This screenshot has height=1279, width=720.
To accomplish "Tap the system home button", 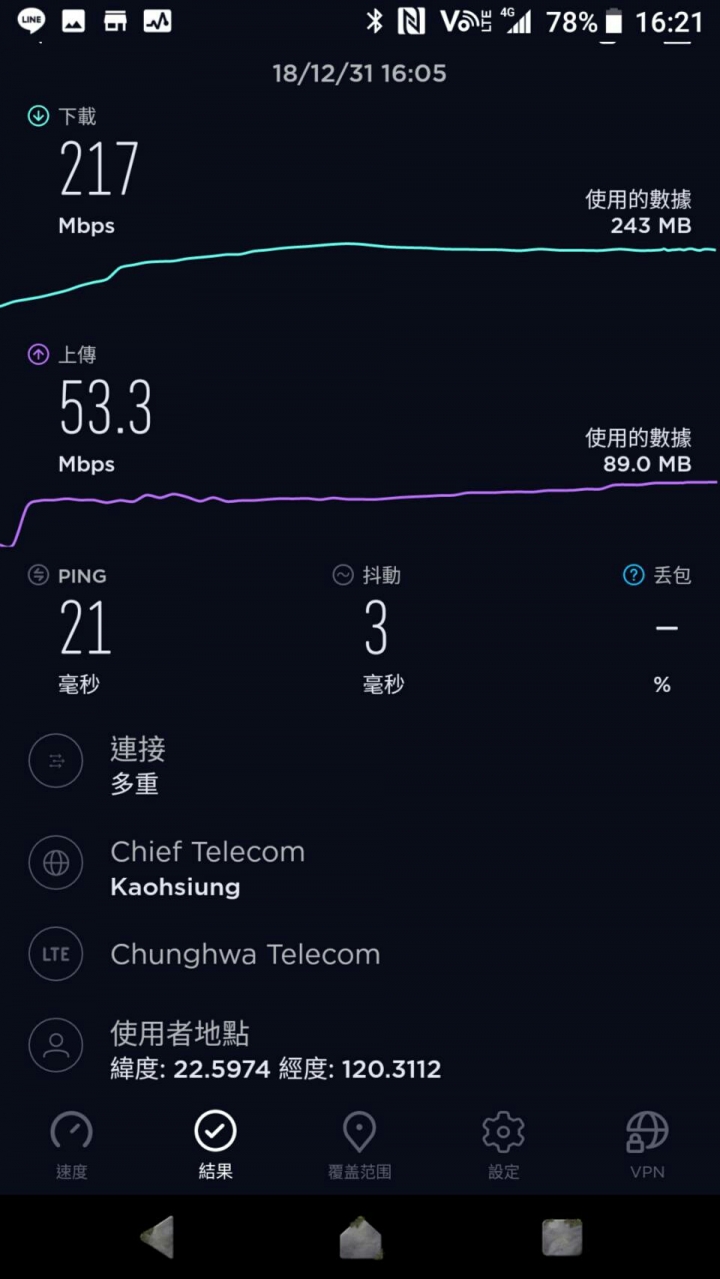I will coord(360,1237).
